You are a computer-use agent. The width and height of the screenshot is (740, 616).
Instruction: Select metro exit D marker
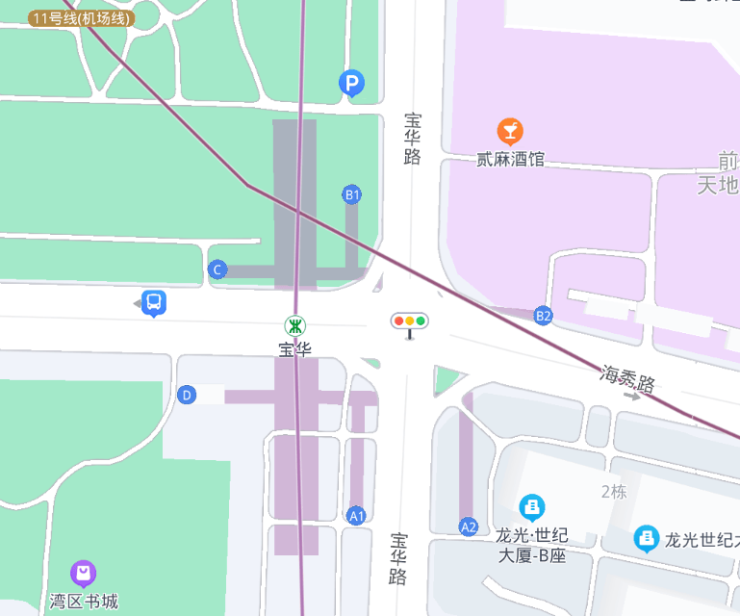[186, 395]
